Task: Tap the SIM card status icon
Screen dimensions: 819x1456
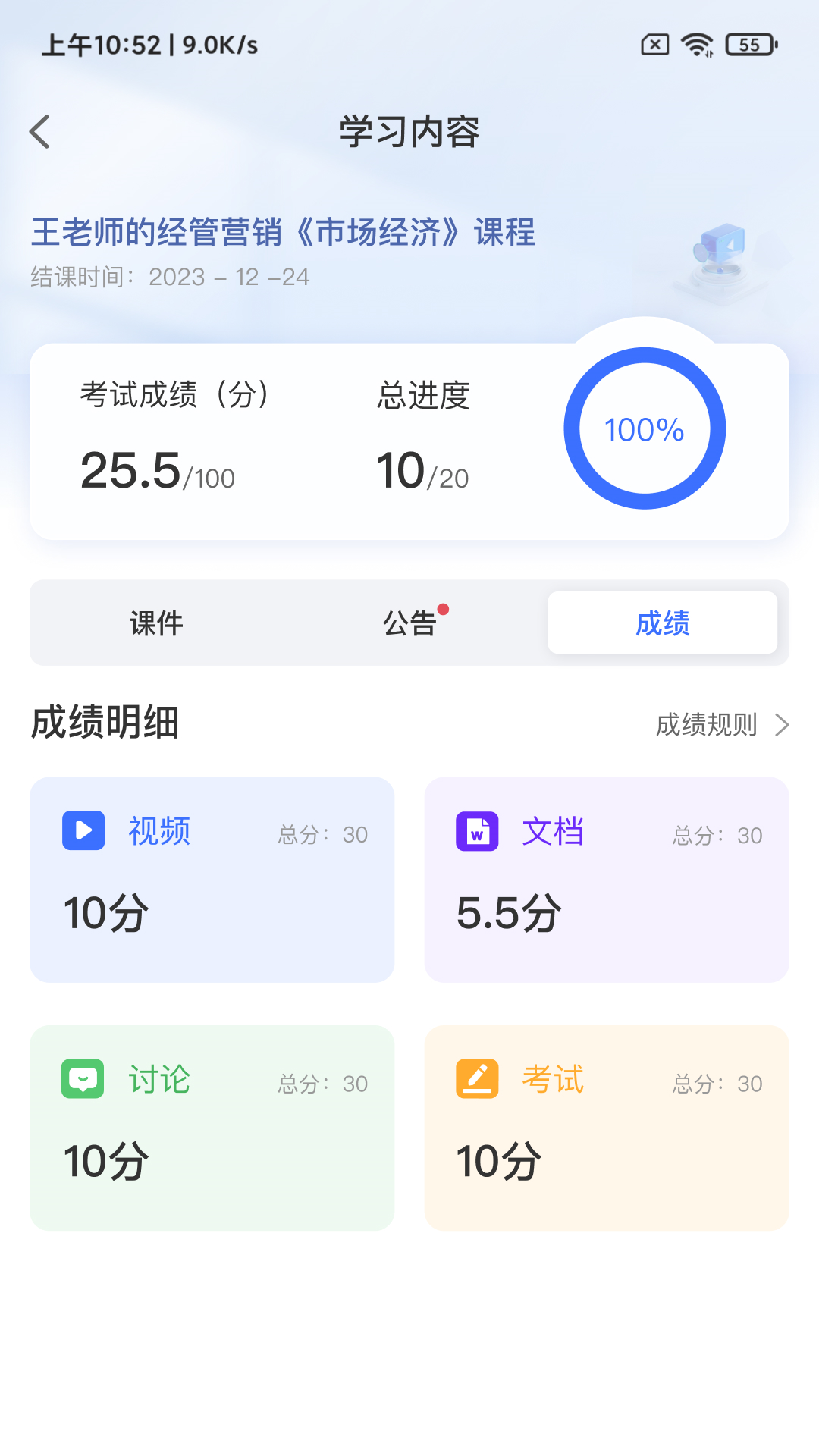Action: pyautogui.click(x=654, y=44)
